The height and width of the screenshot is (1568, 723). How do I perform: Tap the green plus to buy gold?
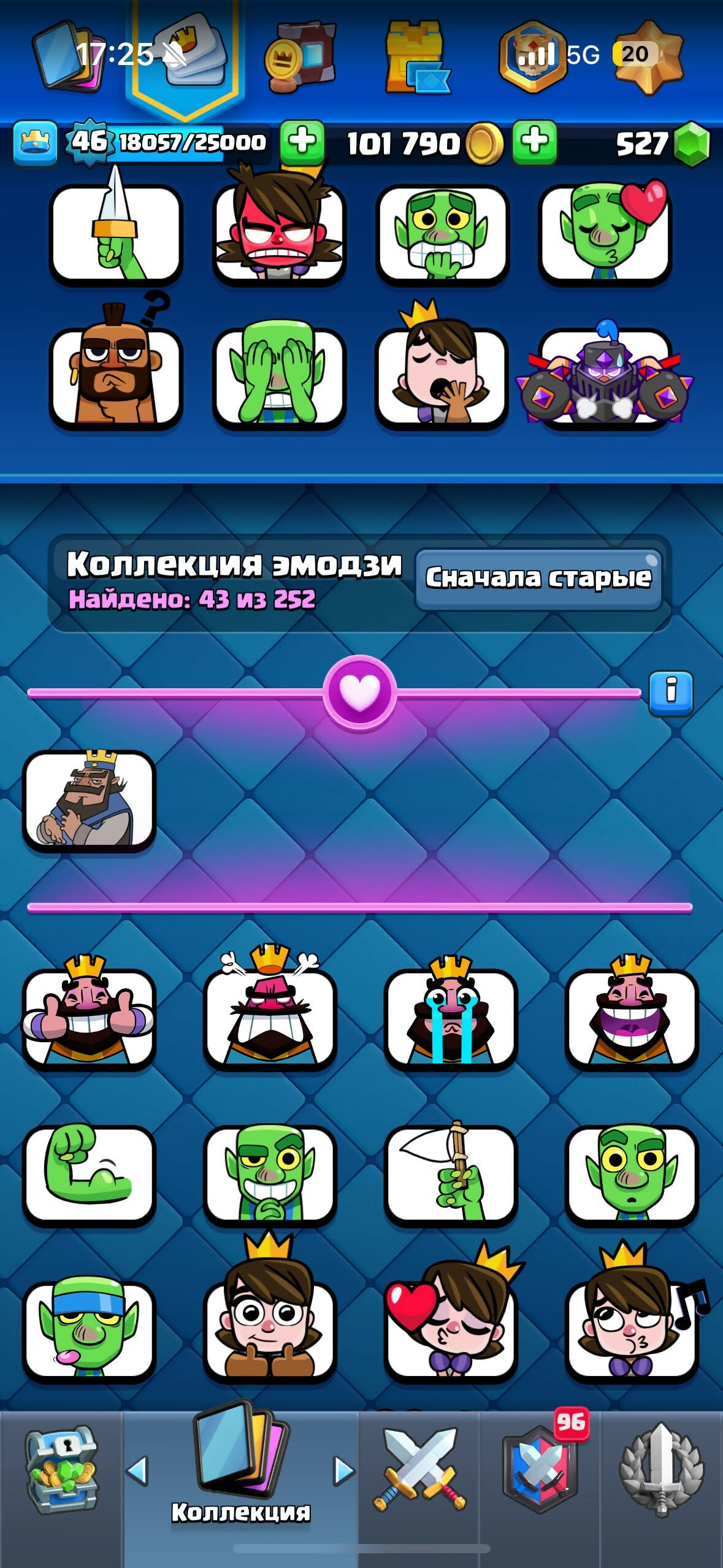pos(535,142)
